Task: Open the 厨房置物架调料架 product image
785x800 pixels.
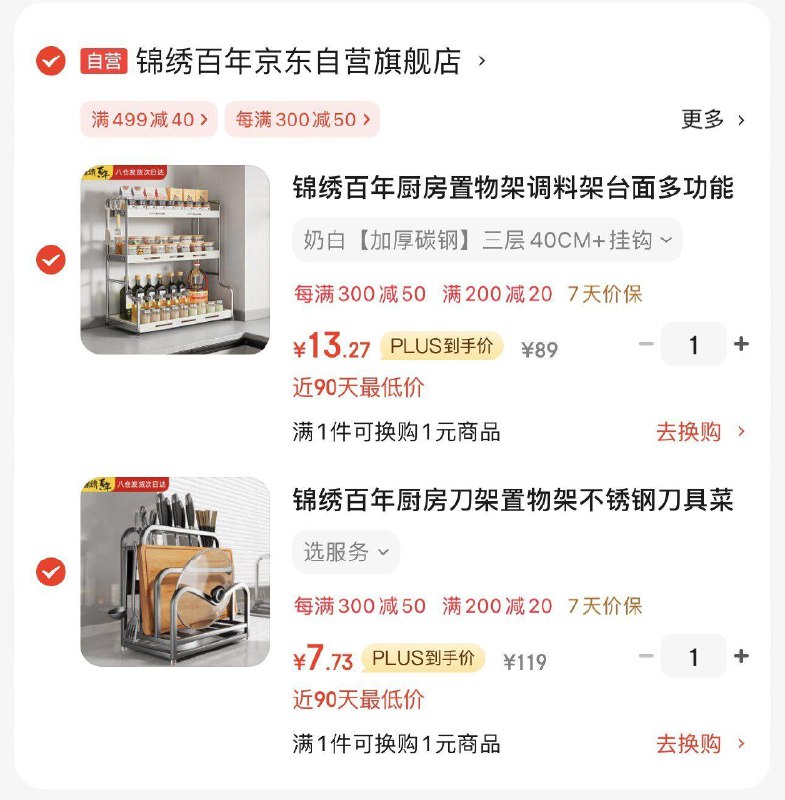Action: coord(175,260)
